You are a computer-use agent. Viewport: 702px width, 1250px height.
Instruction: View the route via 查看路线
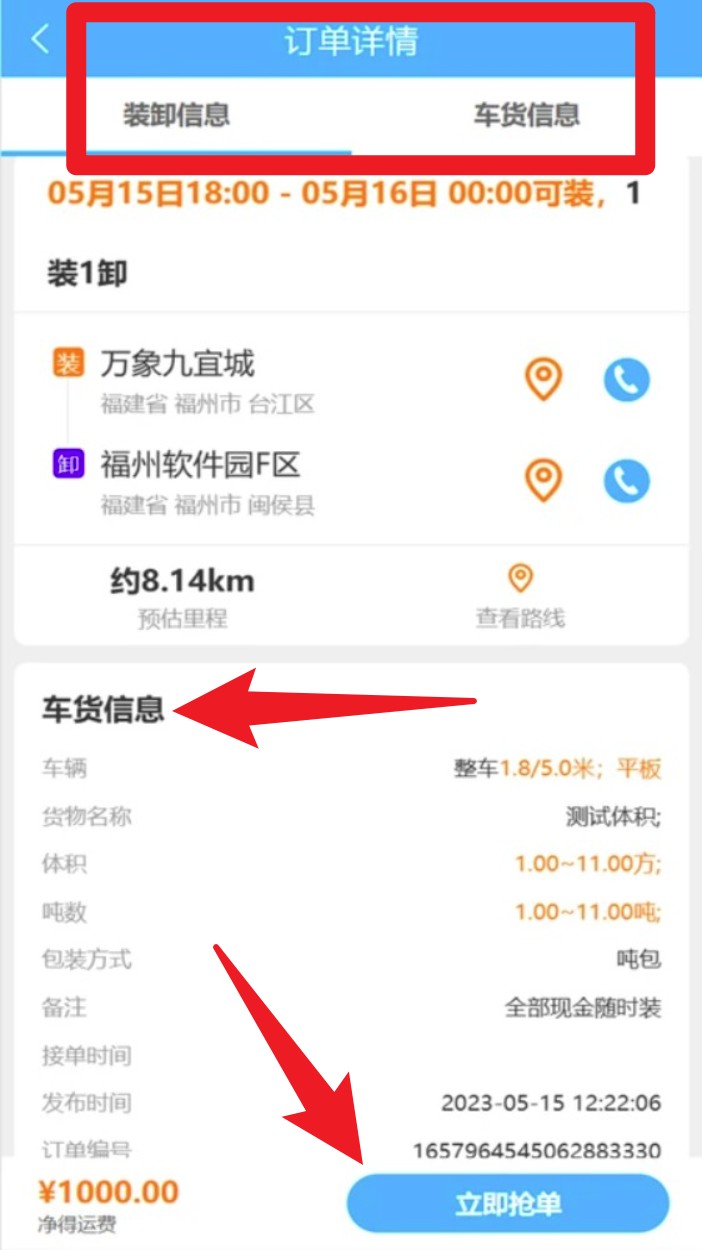(x=520, y=597)
